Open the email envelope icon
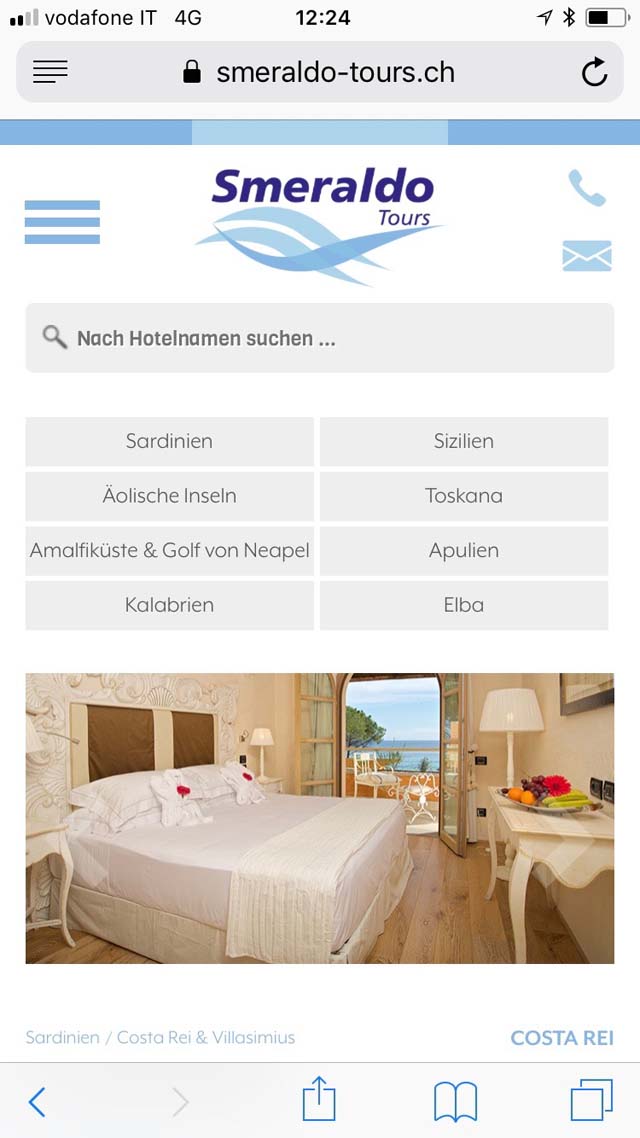Viewport: 640px width, 1138px height. coord(587,255)
